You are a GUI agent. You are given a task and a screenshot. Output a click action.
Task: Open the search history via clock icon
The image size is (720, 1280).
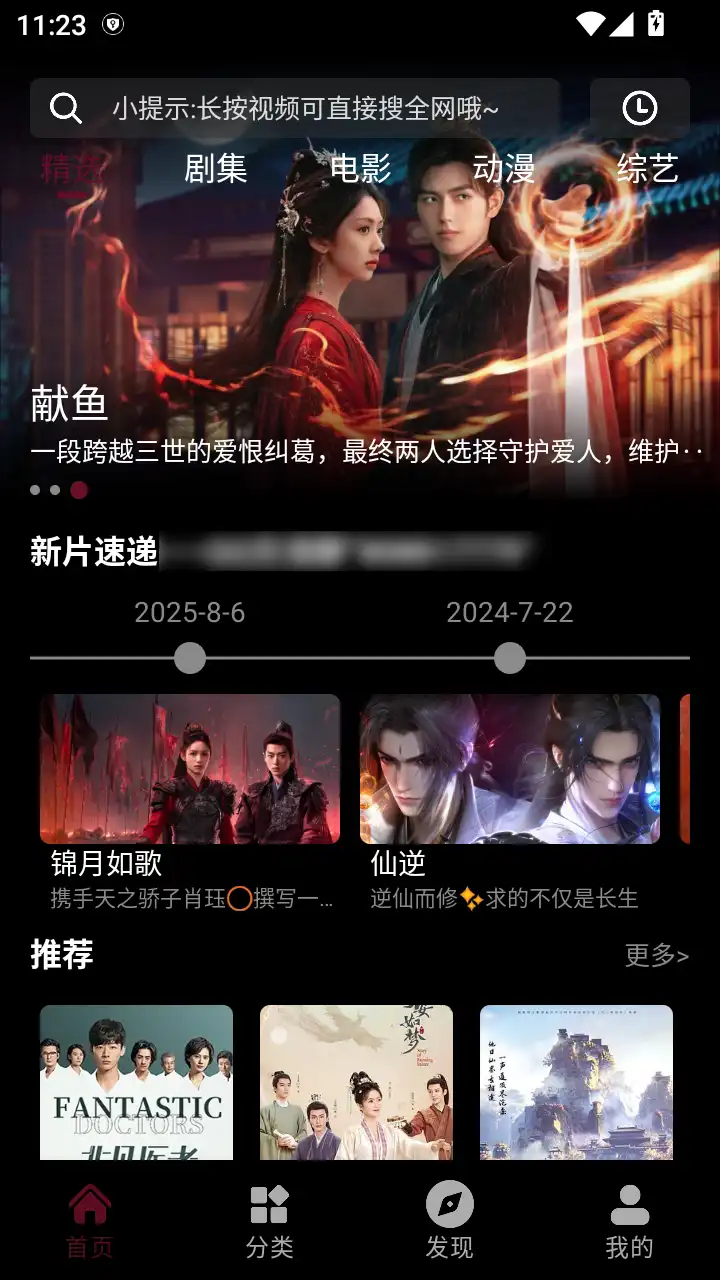point(639,108)
